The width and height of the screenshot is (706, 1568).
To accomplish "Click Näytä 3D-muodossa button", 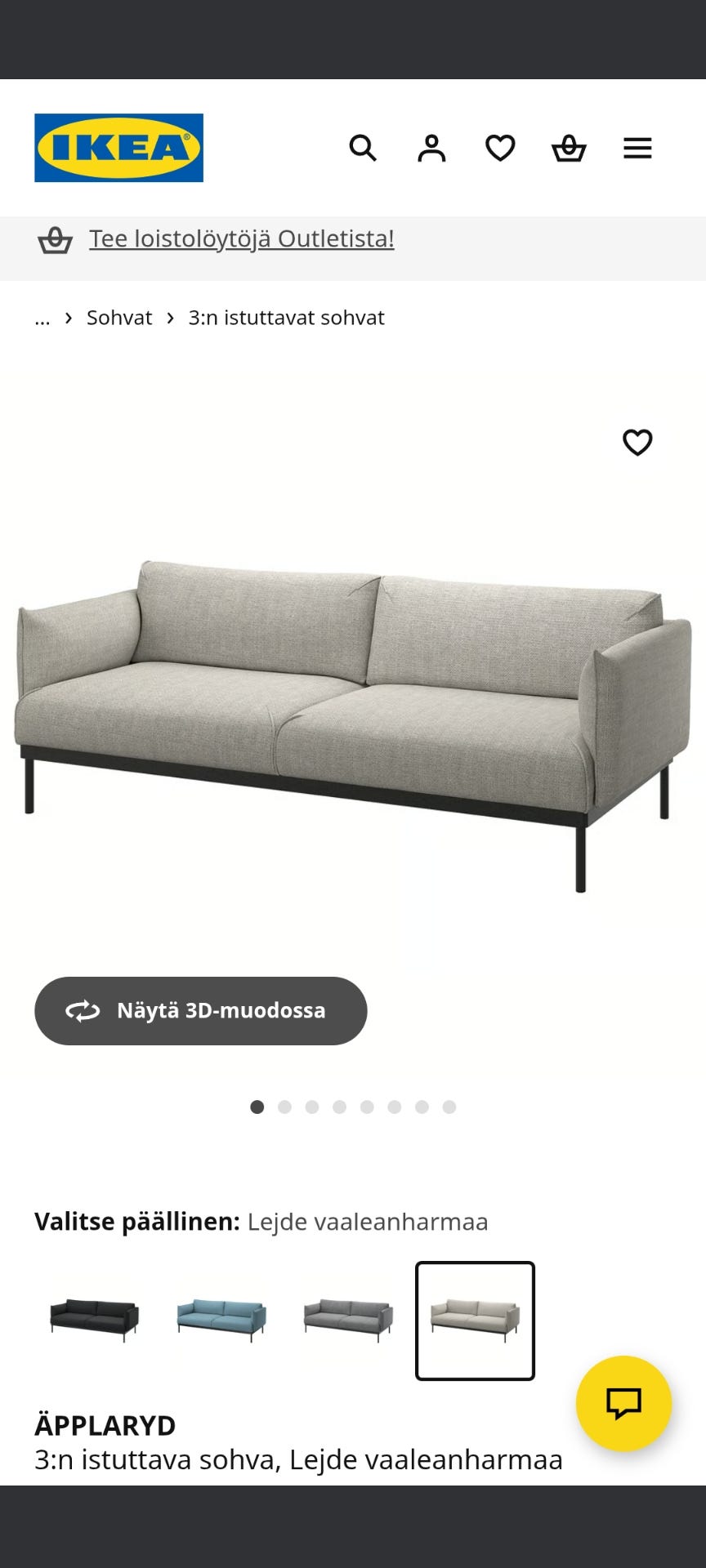I will 199,1011.
